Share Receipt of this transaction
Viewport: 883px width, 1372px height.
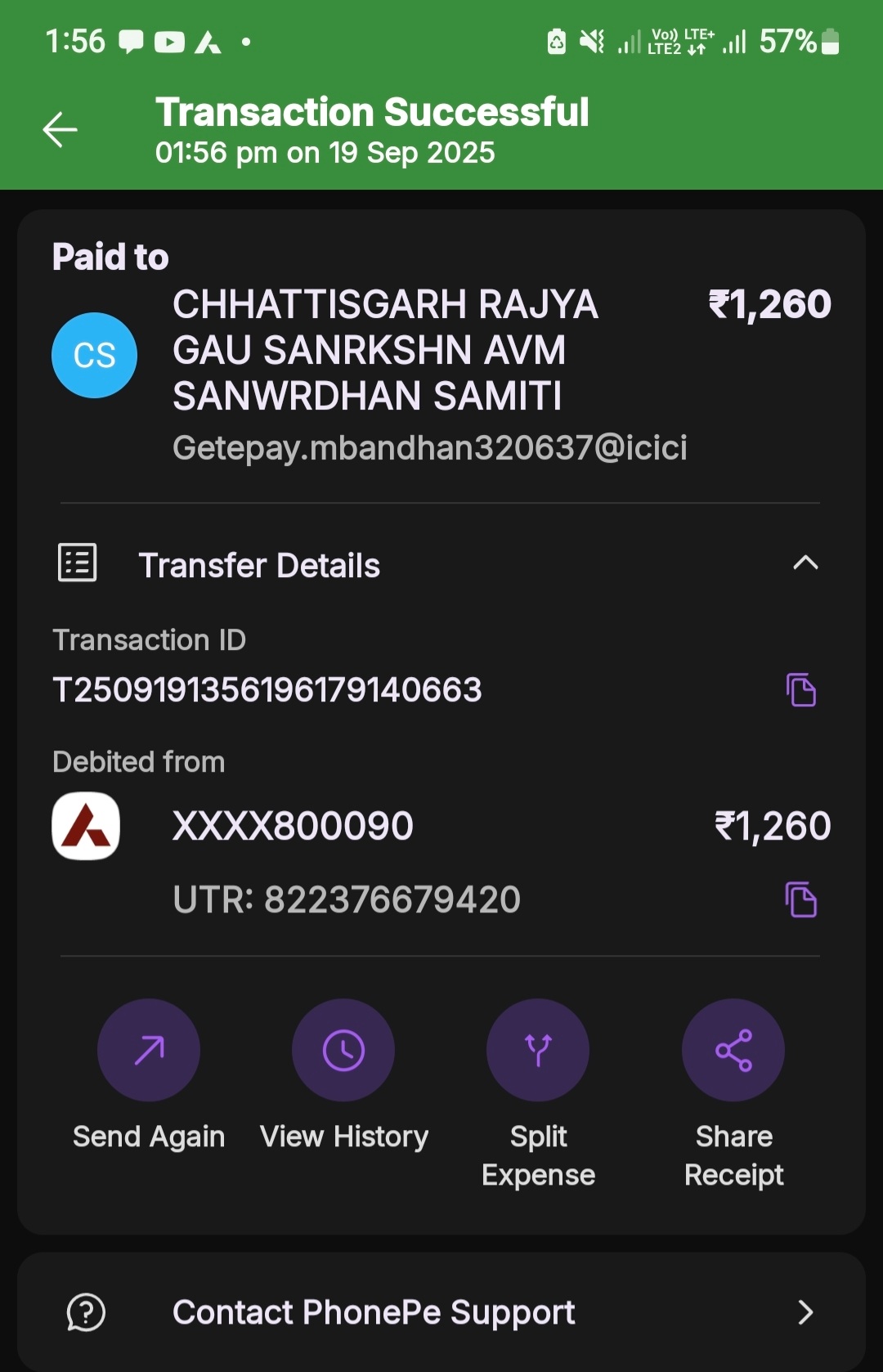[x=733, y=1051]
